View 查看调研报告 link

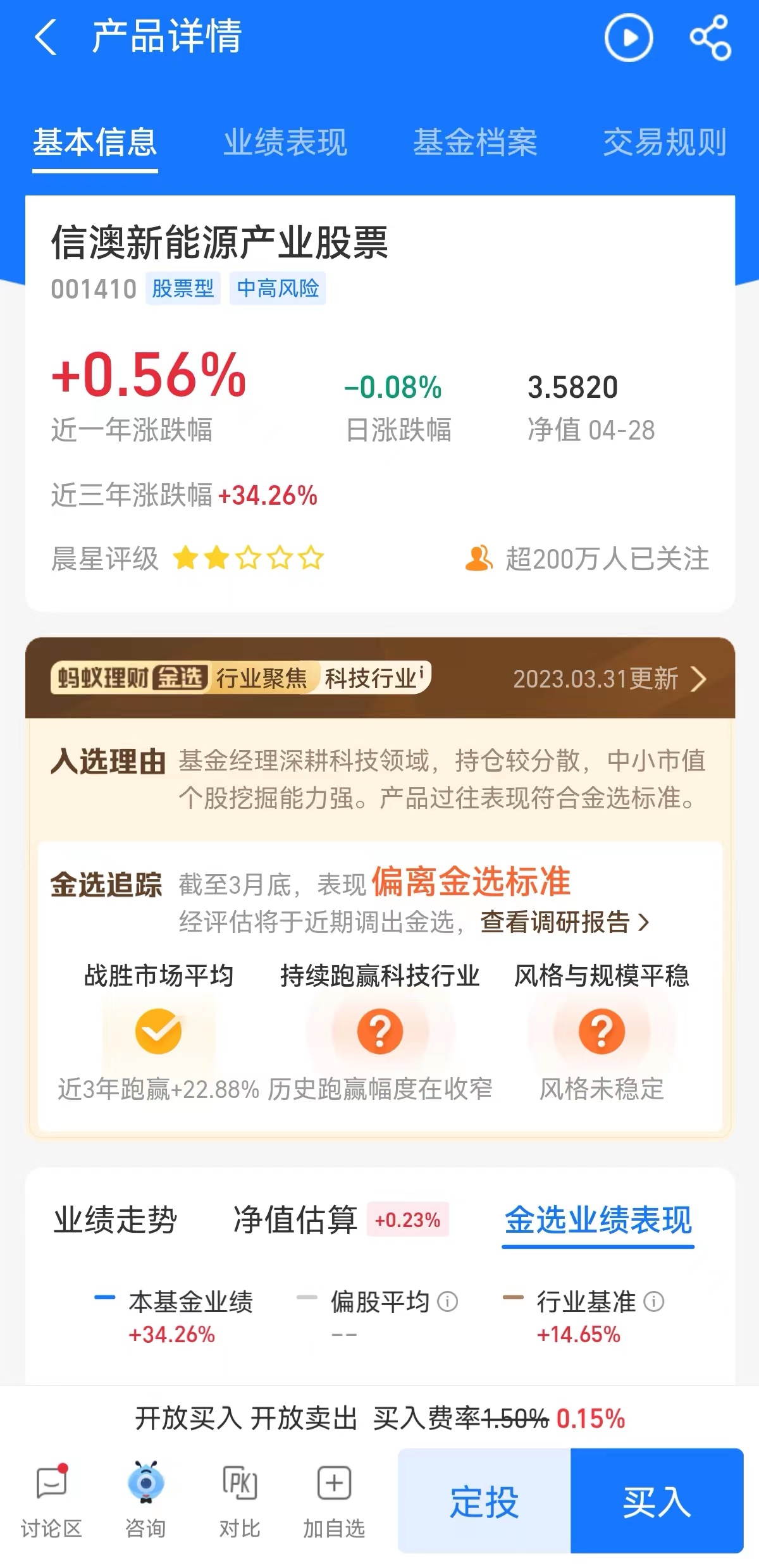pyautogui.click(x=564, y=922)
